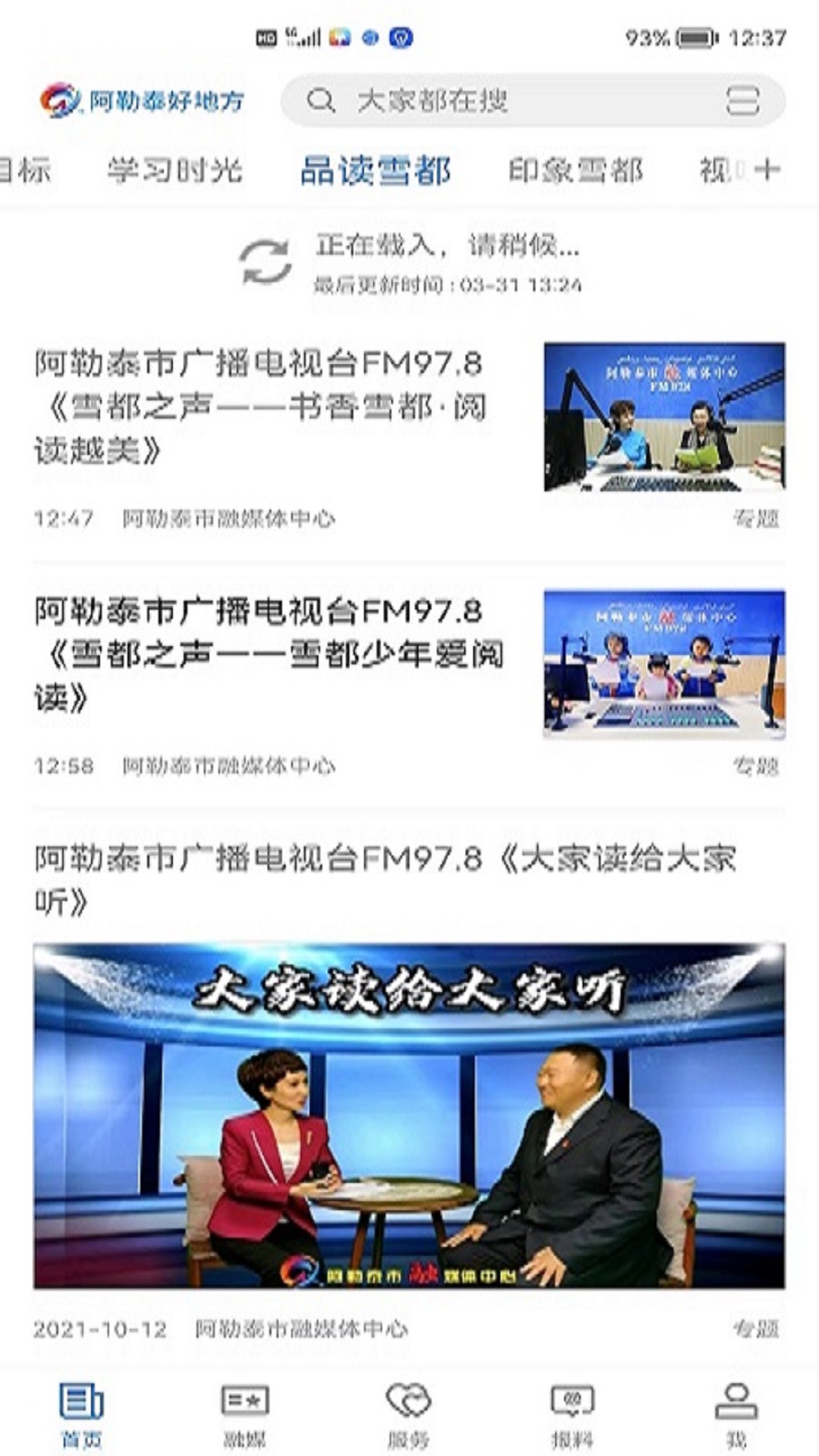Switch to the 印象雪都 tab

(x=576, y=170)
